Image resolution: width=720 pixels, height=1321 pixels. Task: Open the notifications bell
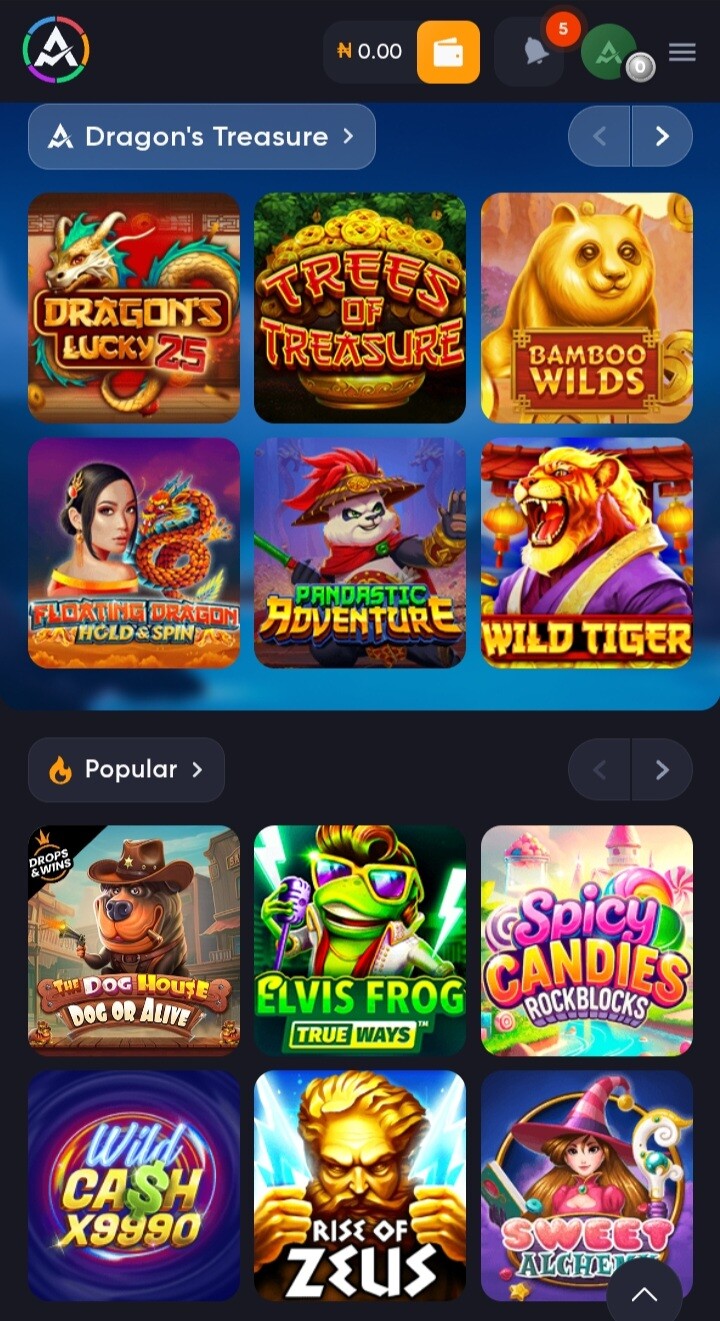click(536, 52)
